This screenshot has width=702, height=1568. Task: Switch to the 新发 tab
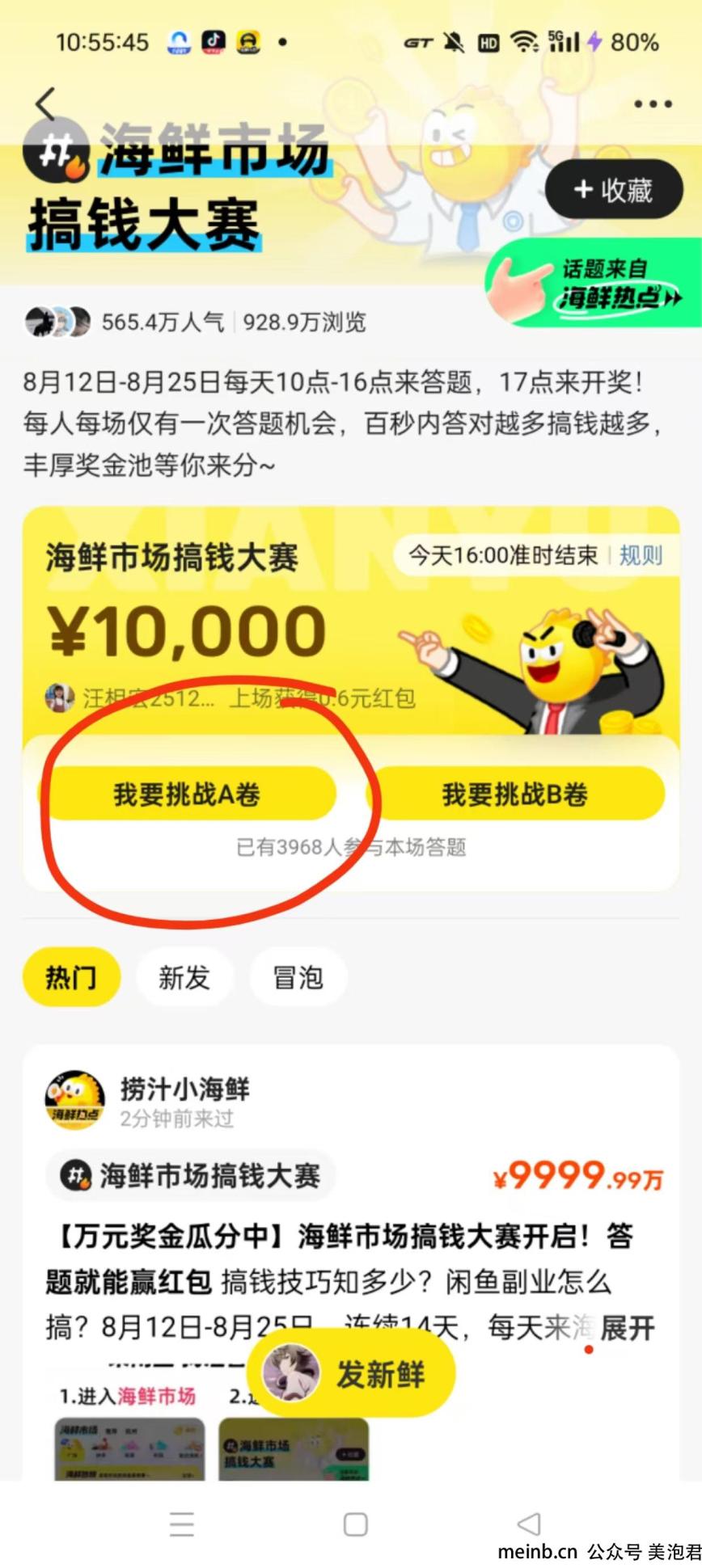[184, 977]
